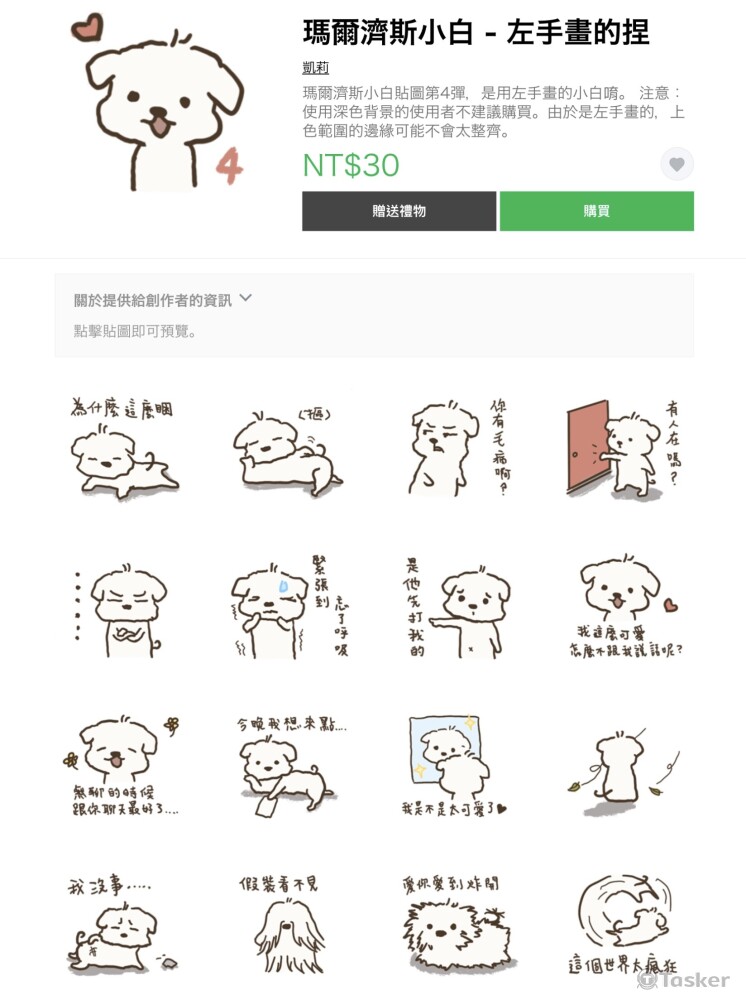Preview the falling leaves dog sticker

pyautogui.click(x=620, y=765)
